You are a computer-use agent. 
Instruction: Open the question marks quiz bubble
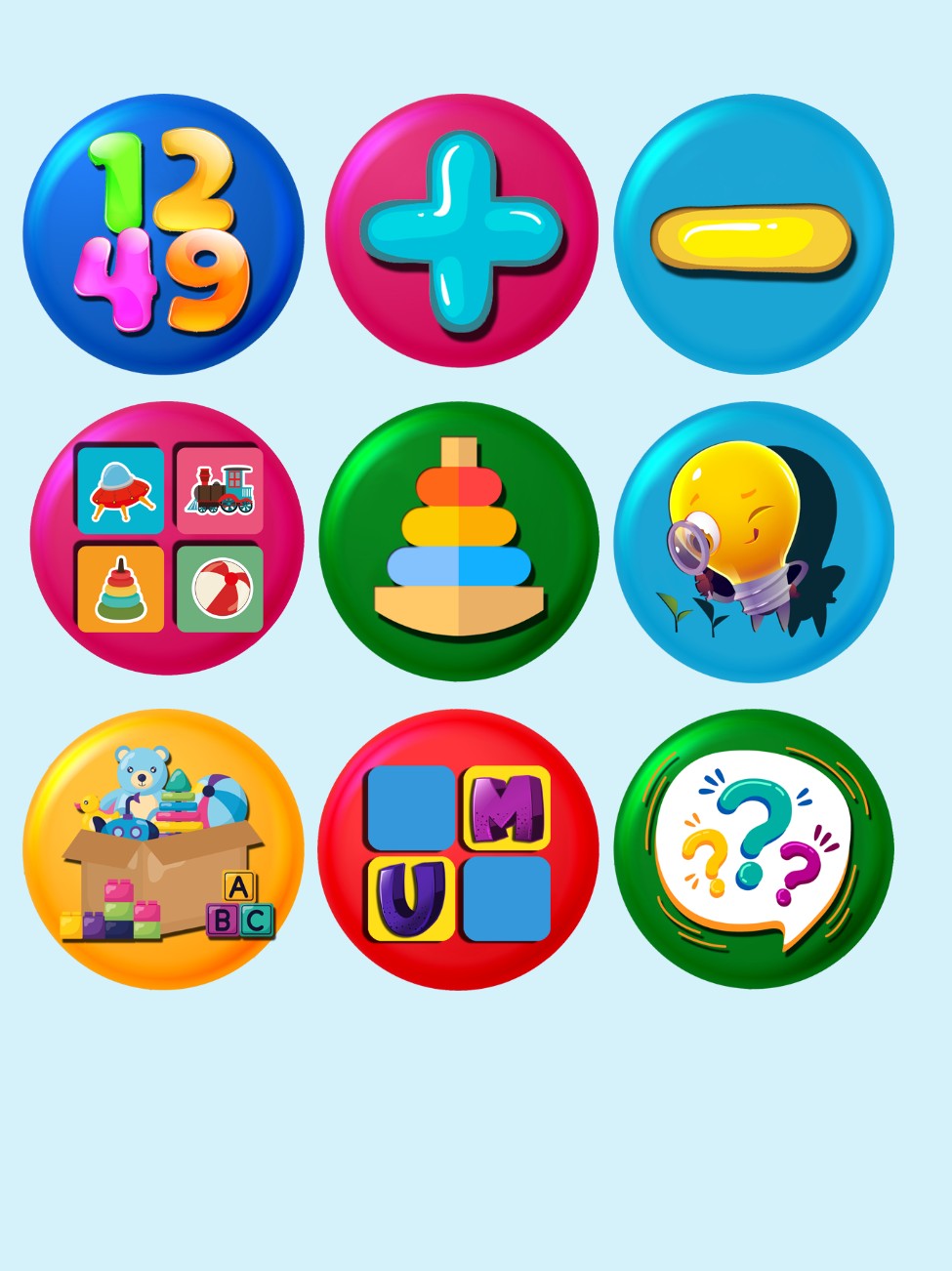(x=753, y=848)
